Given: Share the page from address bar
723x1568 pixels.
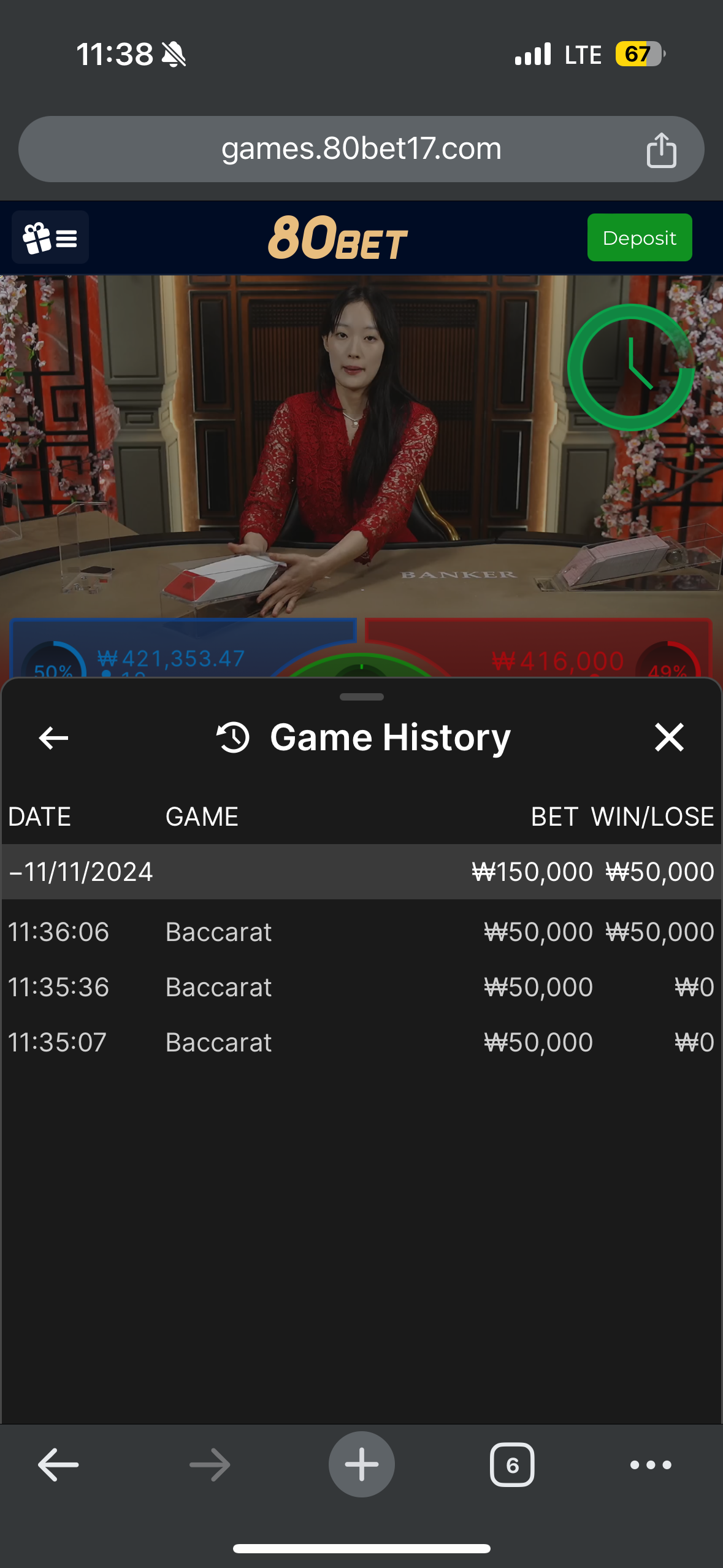Looking at the screenshot, I should 661,150.
